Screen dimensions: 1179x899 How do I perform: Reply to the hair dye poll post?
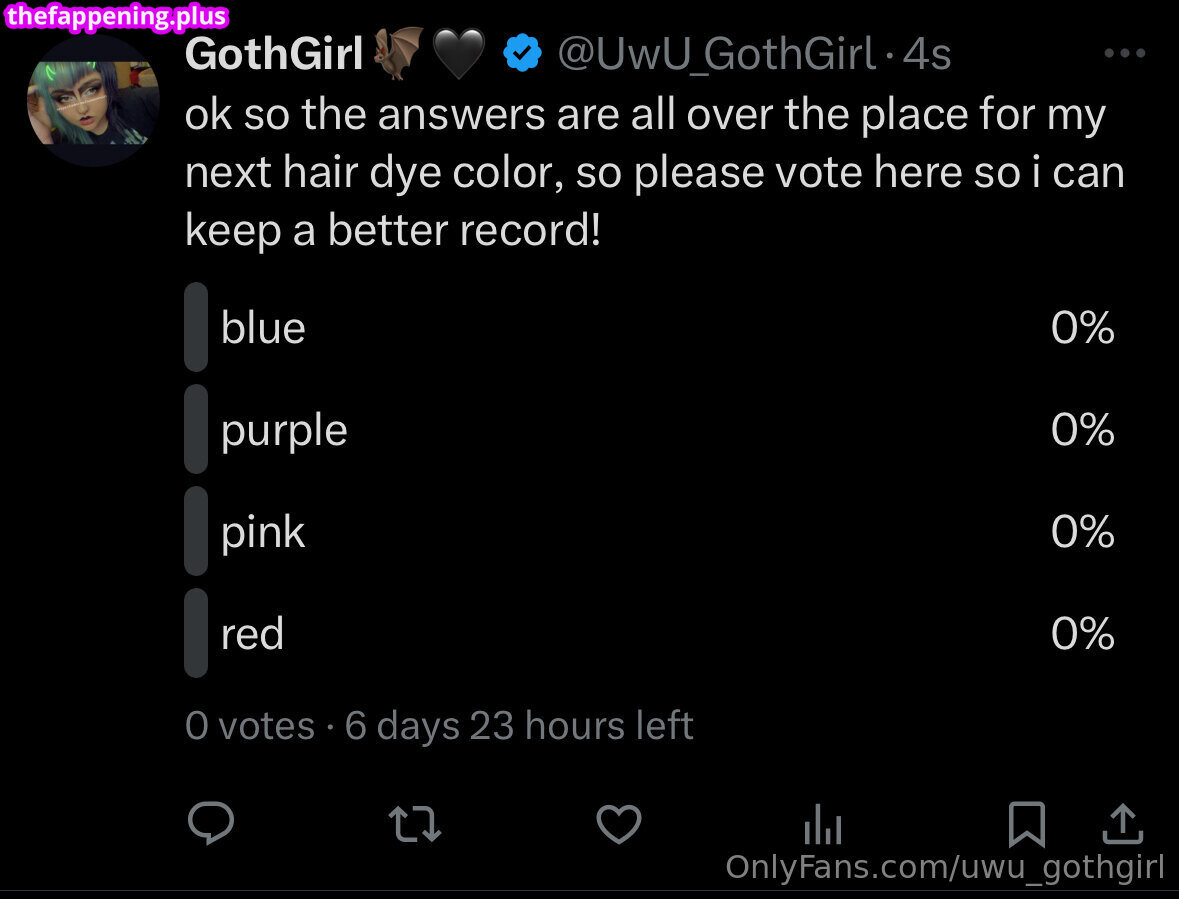(211, 823)
